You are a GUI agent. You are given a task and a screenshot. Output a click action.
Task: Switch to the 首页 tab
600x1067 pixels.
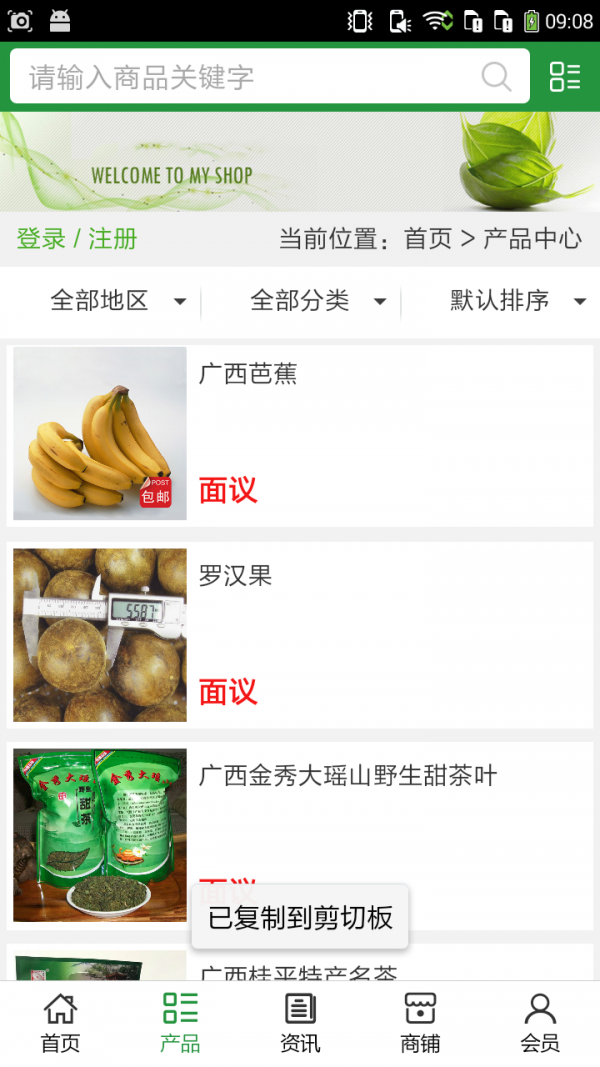(60, 1023)
